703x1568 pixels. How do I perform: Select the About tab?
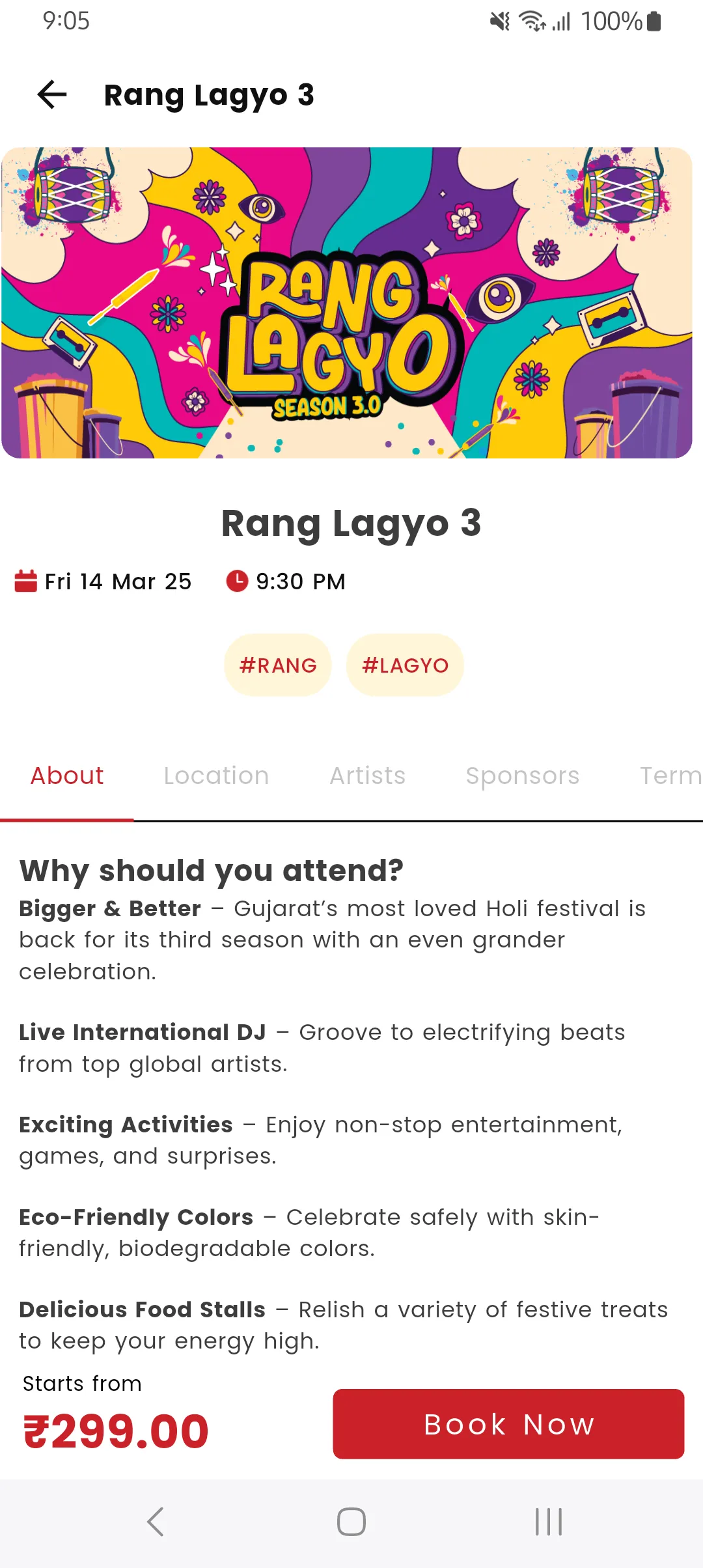pos(67,776)
